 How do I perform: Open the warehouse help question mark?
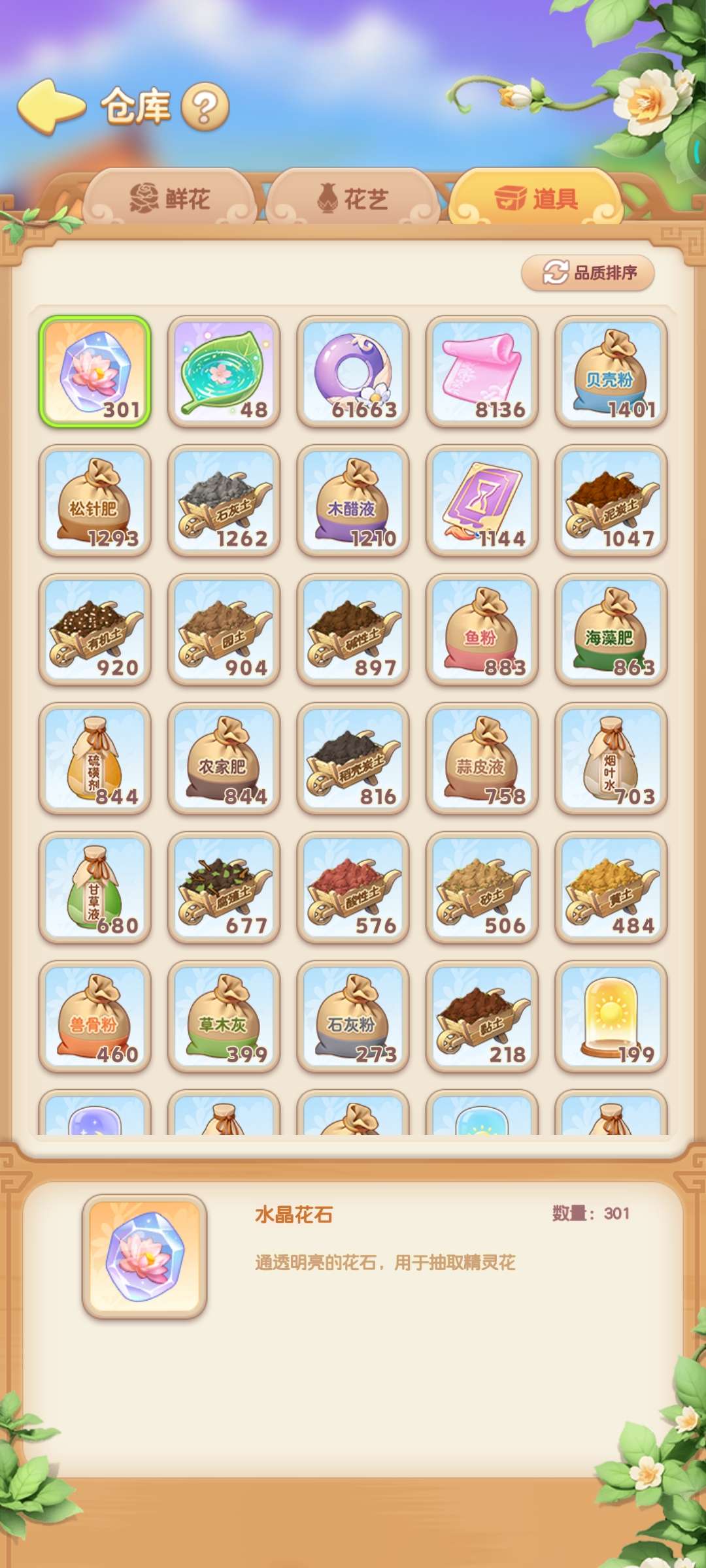click(x=205, y=106)
